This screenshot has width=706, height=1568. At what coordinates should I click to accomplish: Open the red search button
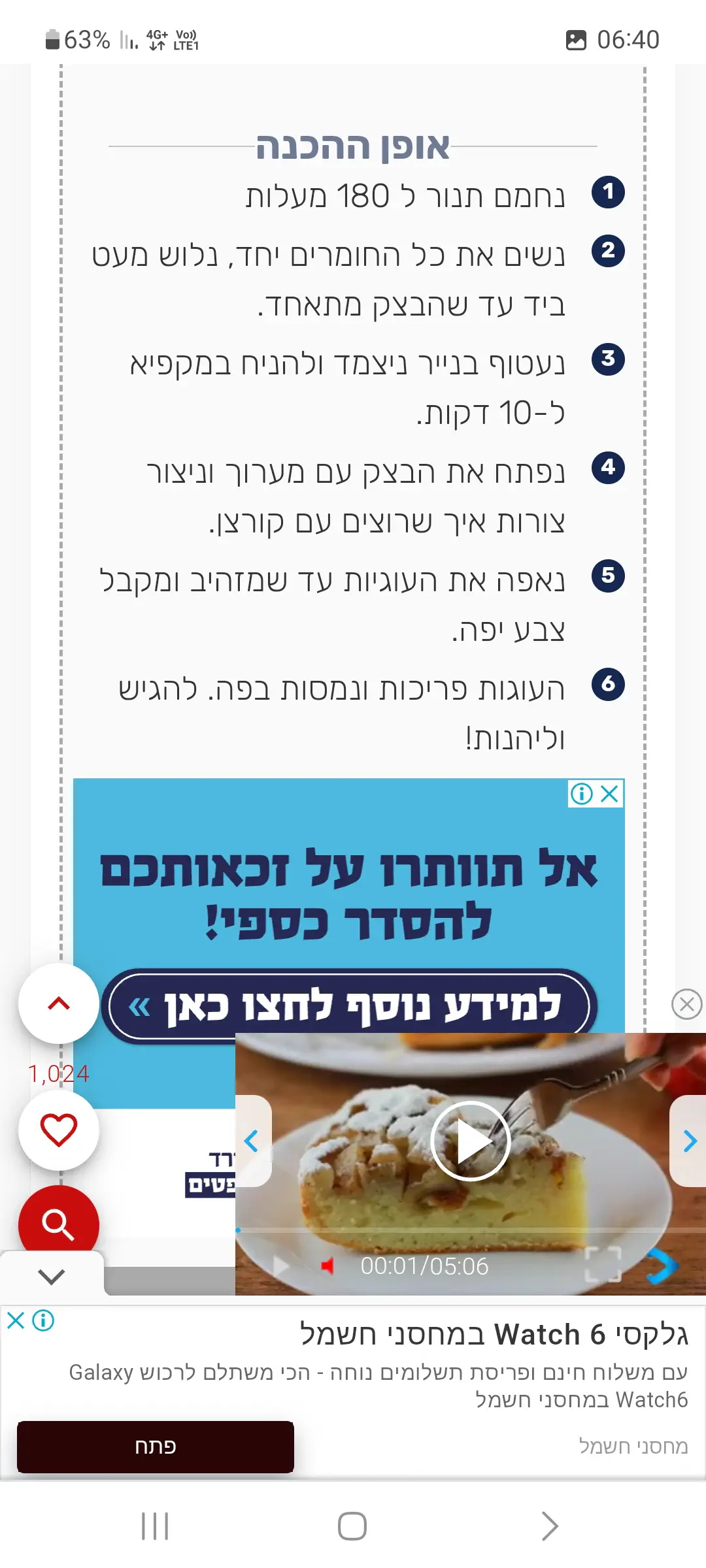(59, 1223)
